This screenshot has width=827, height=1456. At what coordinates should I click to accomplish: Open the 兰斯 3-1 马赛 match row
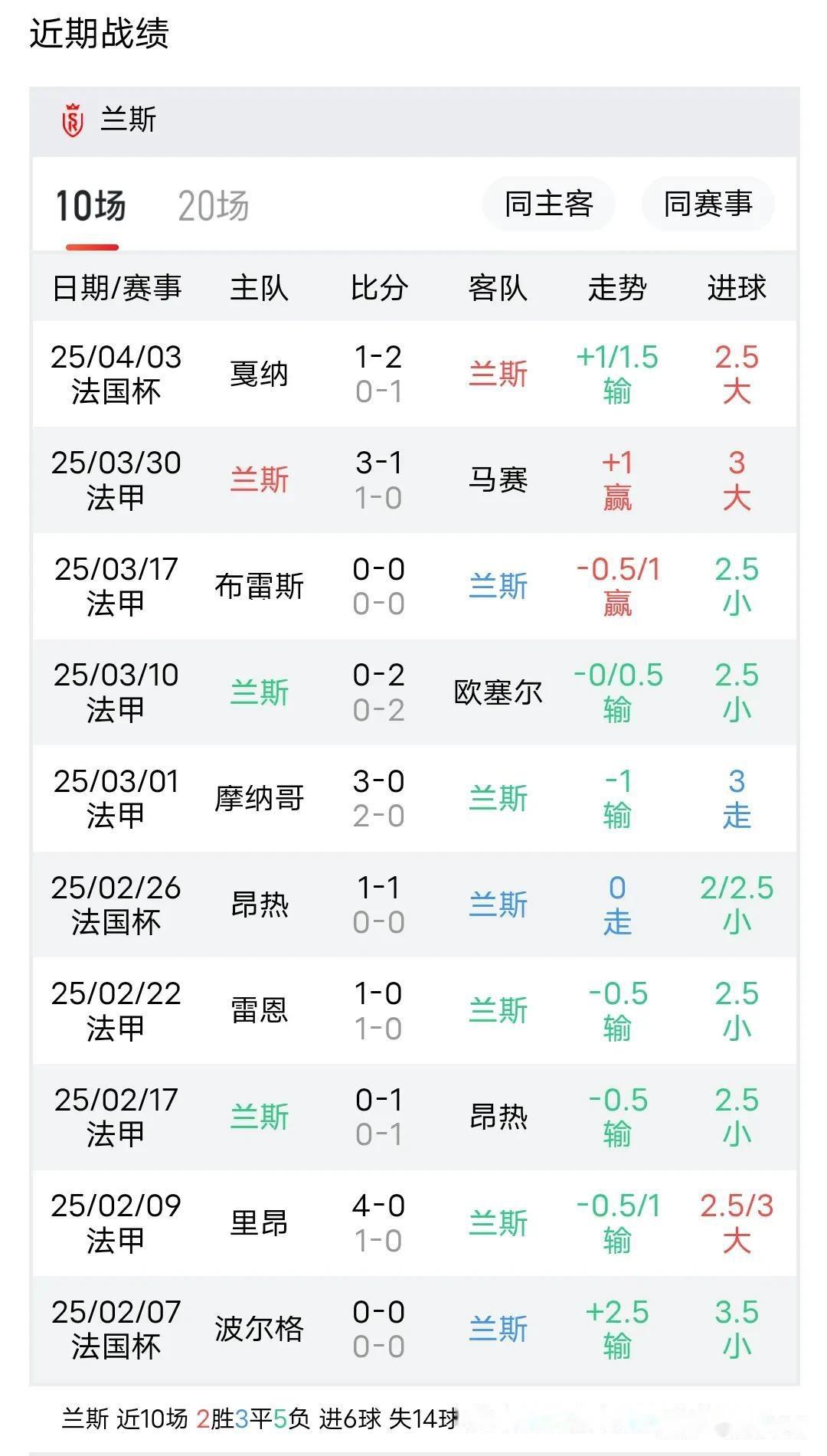413,479
